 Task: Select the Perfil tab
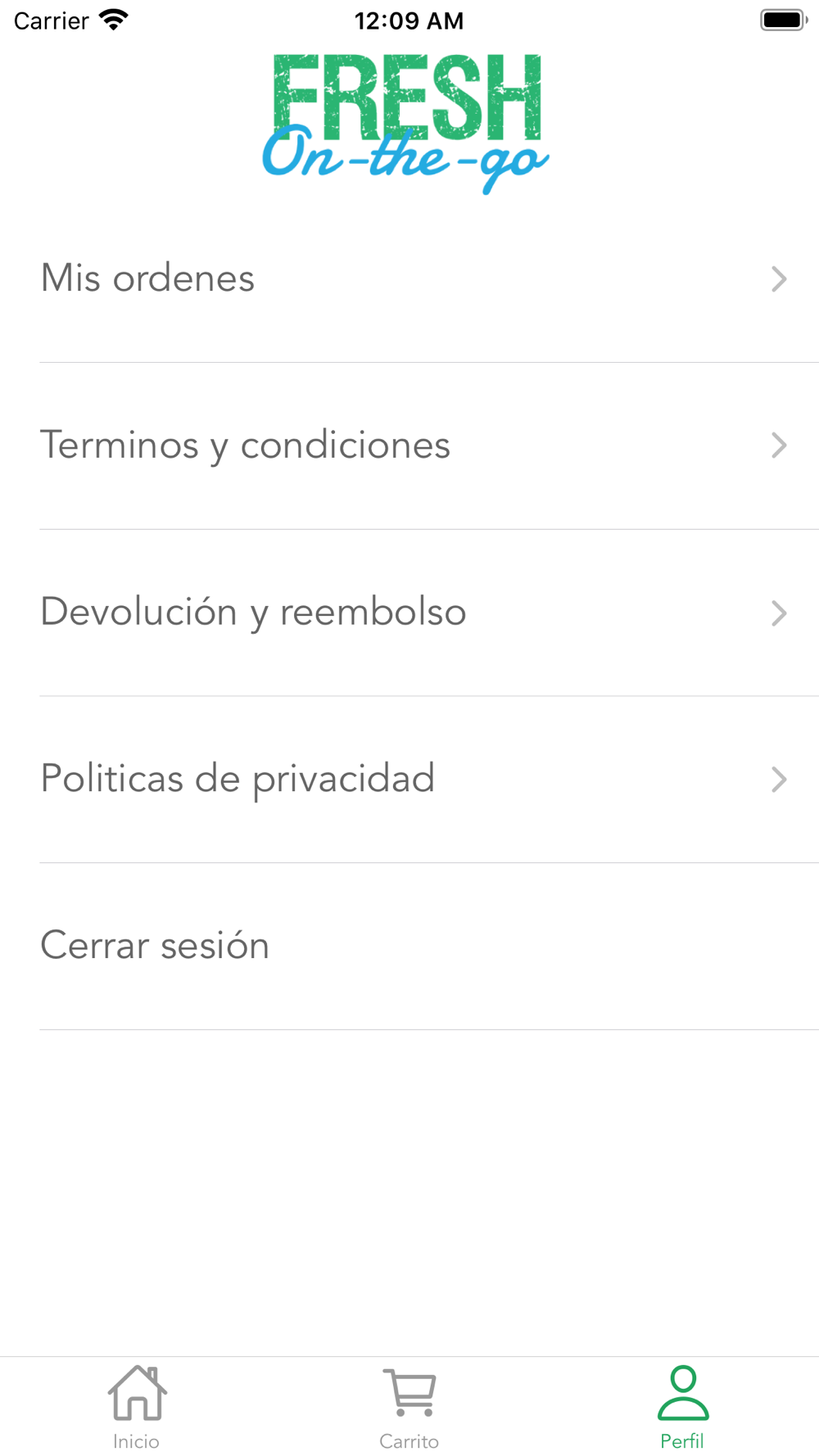(x=682, y=1407)
